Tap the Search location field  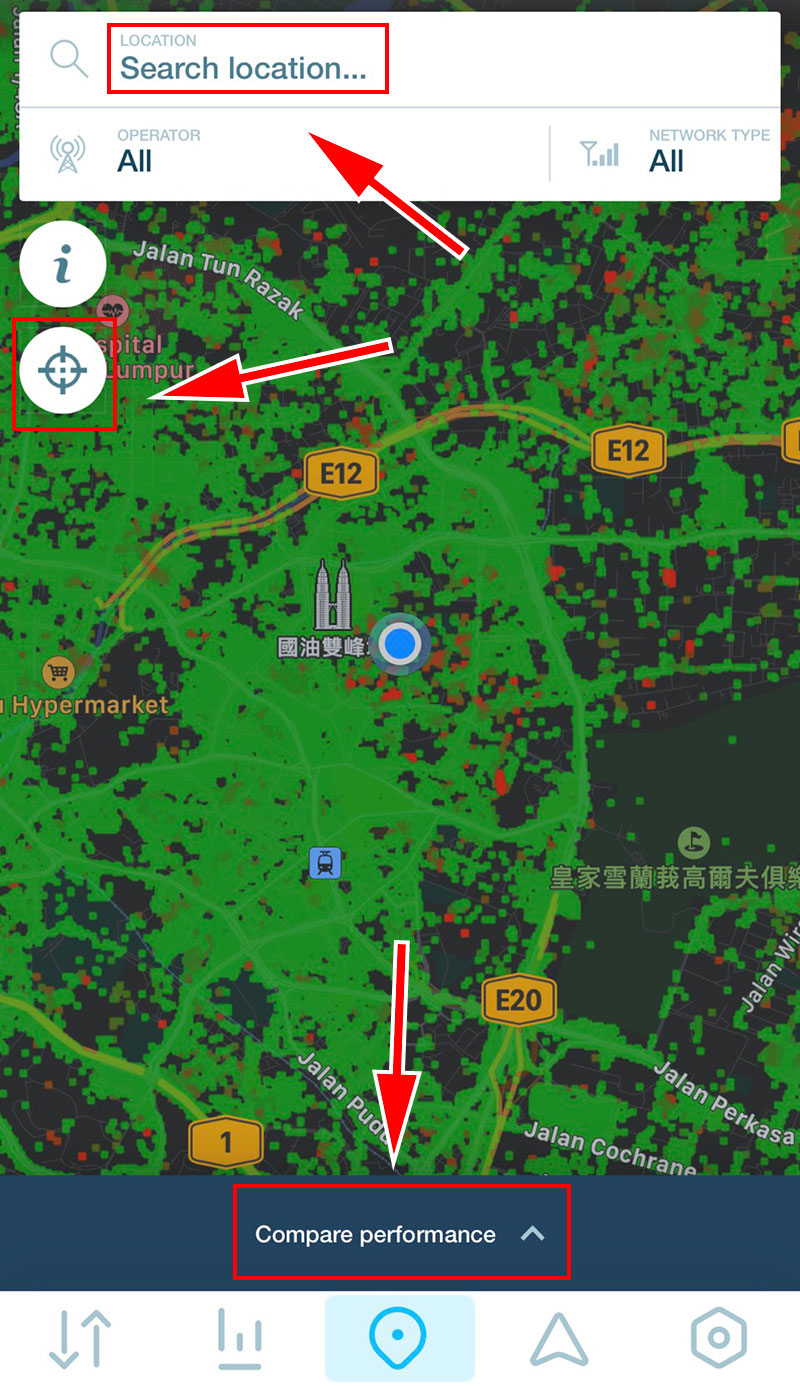(x=400, y=59)
